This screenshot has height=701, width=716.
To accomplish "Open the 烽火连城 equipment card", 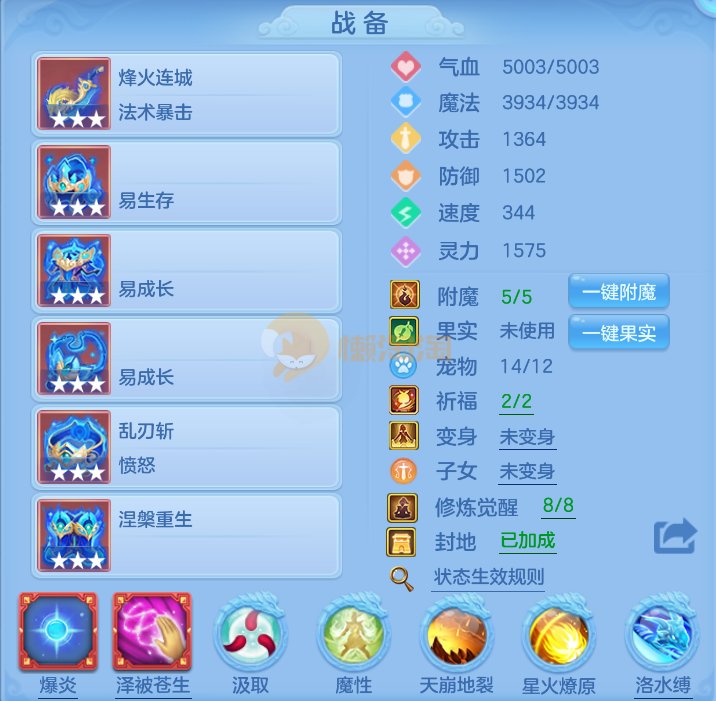I will pos(187,94).
